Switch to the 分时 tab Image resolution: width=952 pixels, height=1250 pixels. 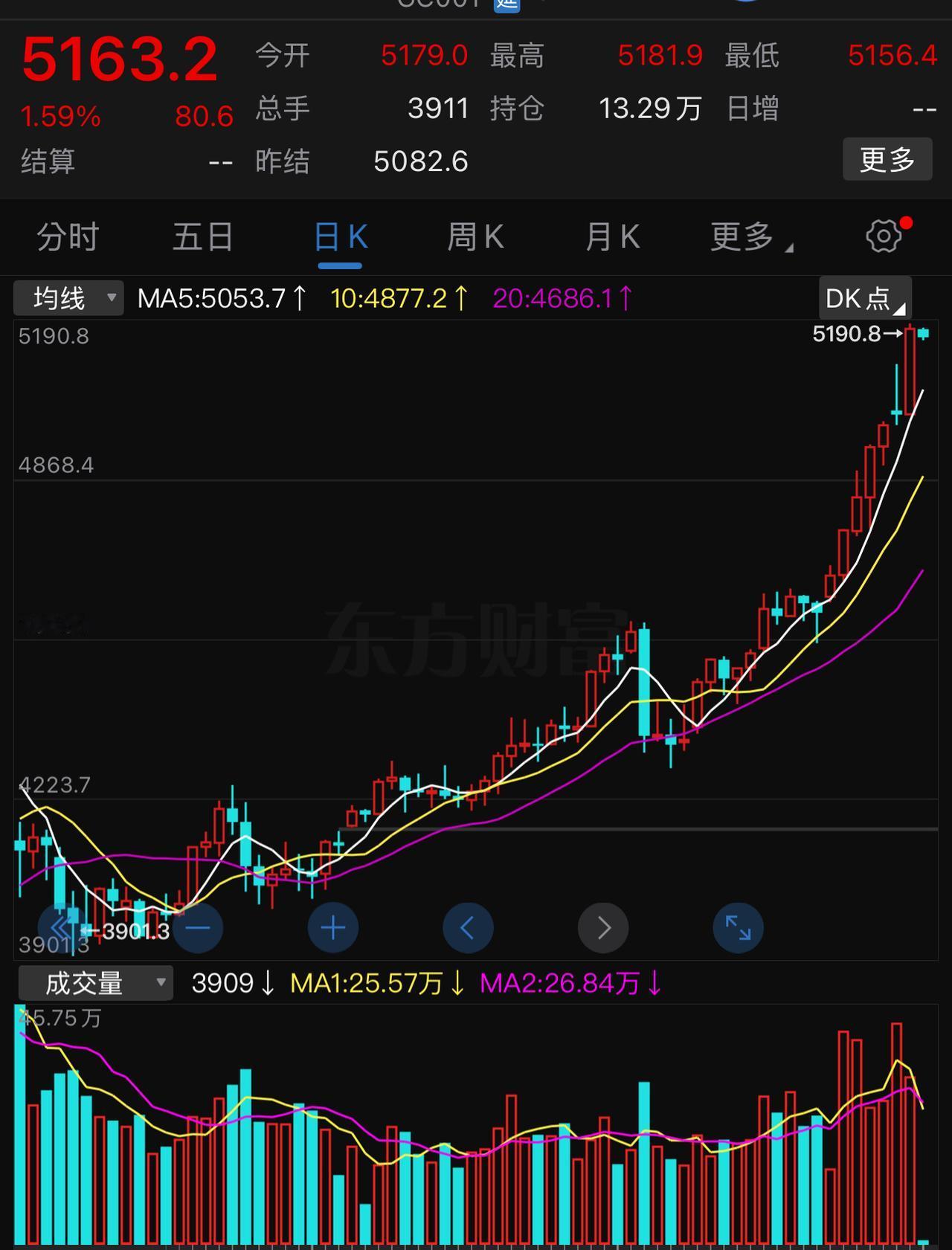click(x=68, y=236)
